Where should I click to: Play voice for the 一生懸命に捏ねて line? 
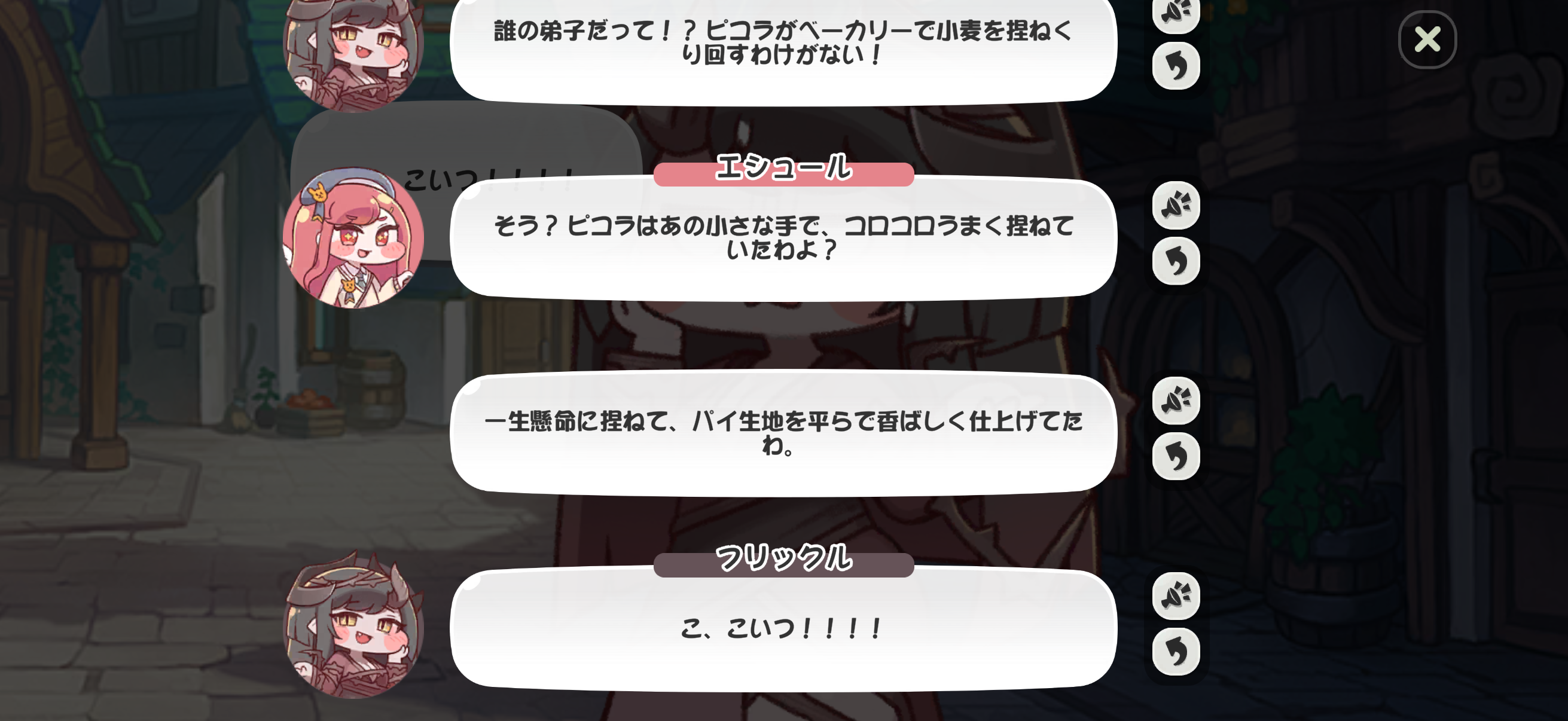coord(1175,401)
